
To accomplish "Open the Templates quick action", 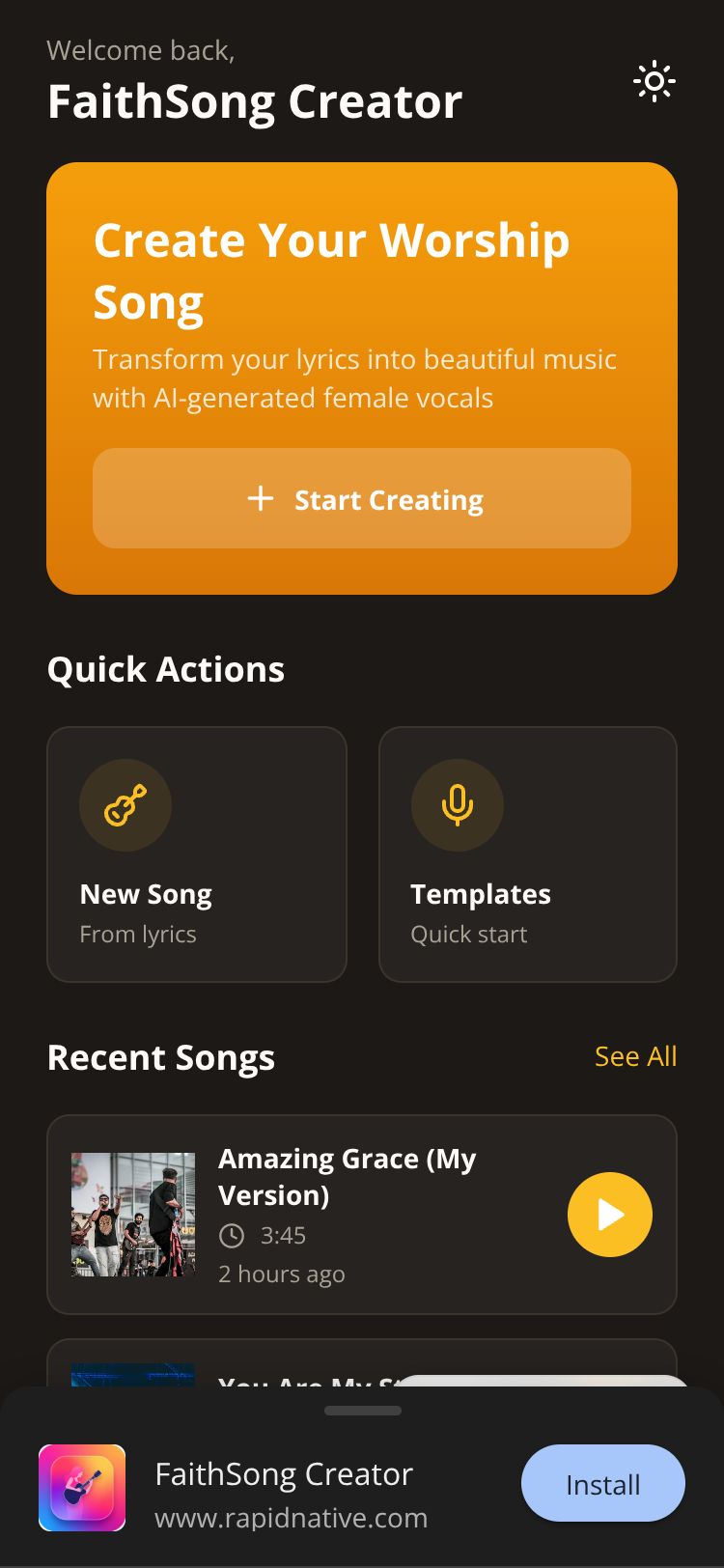I will 528,854.
